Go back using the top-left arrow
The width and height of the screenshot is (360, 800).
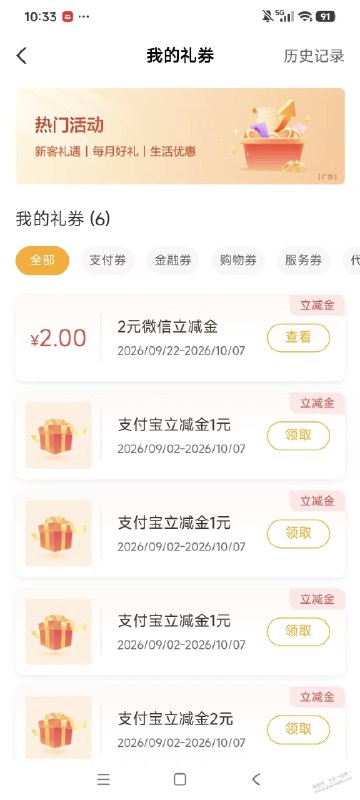point(21,56)
